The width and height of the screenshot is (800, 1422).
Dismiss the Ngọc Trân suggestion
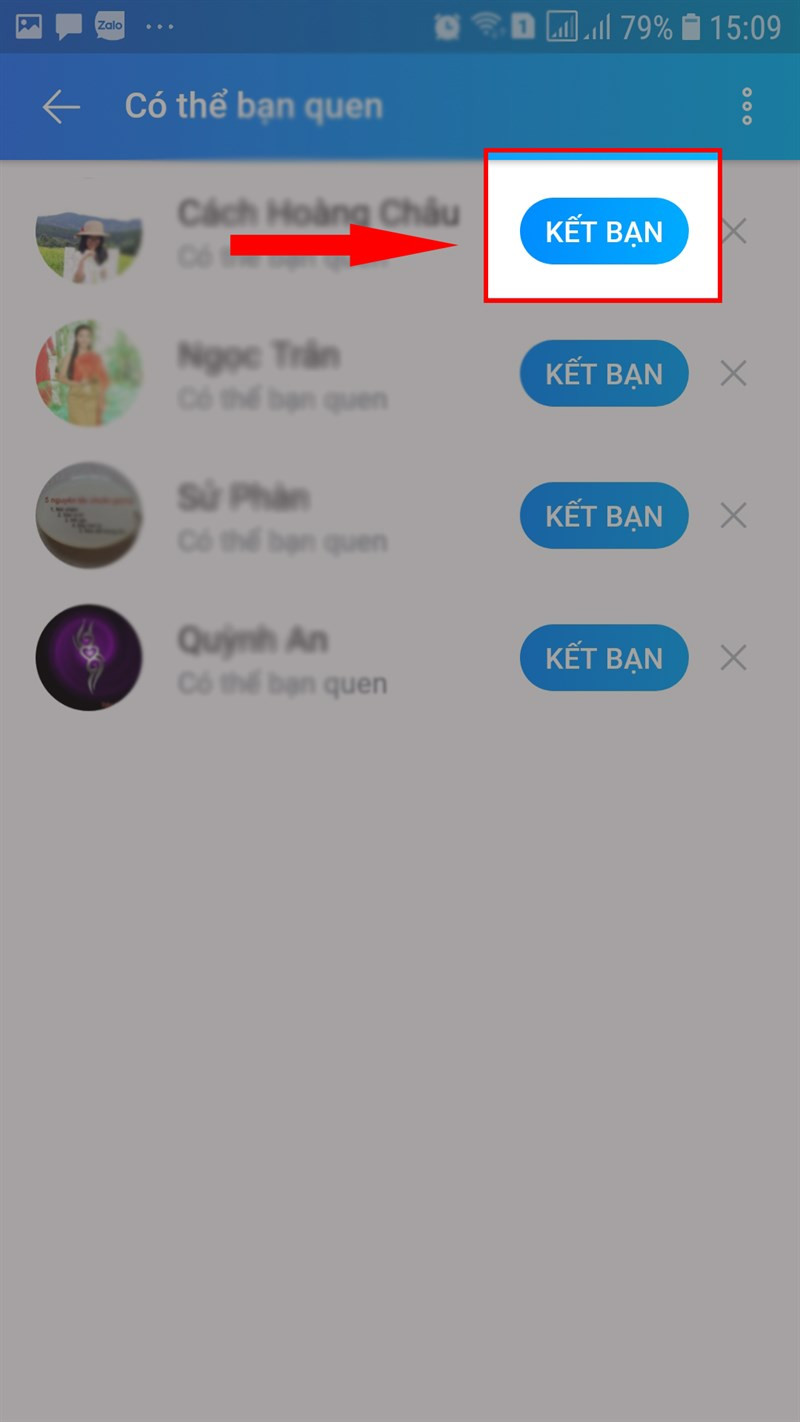coord(733,373)
